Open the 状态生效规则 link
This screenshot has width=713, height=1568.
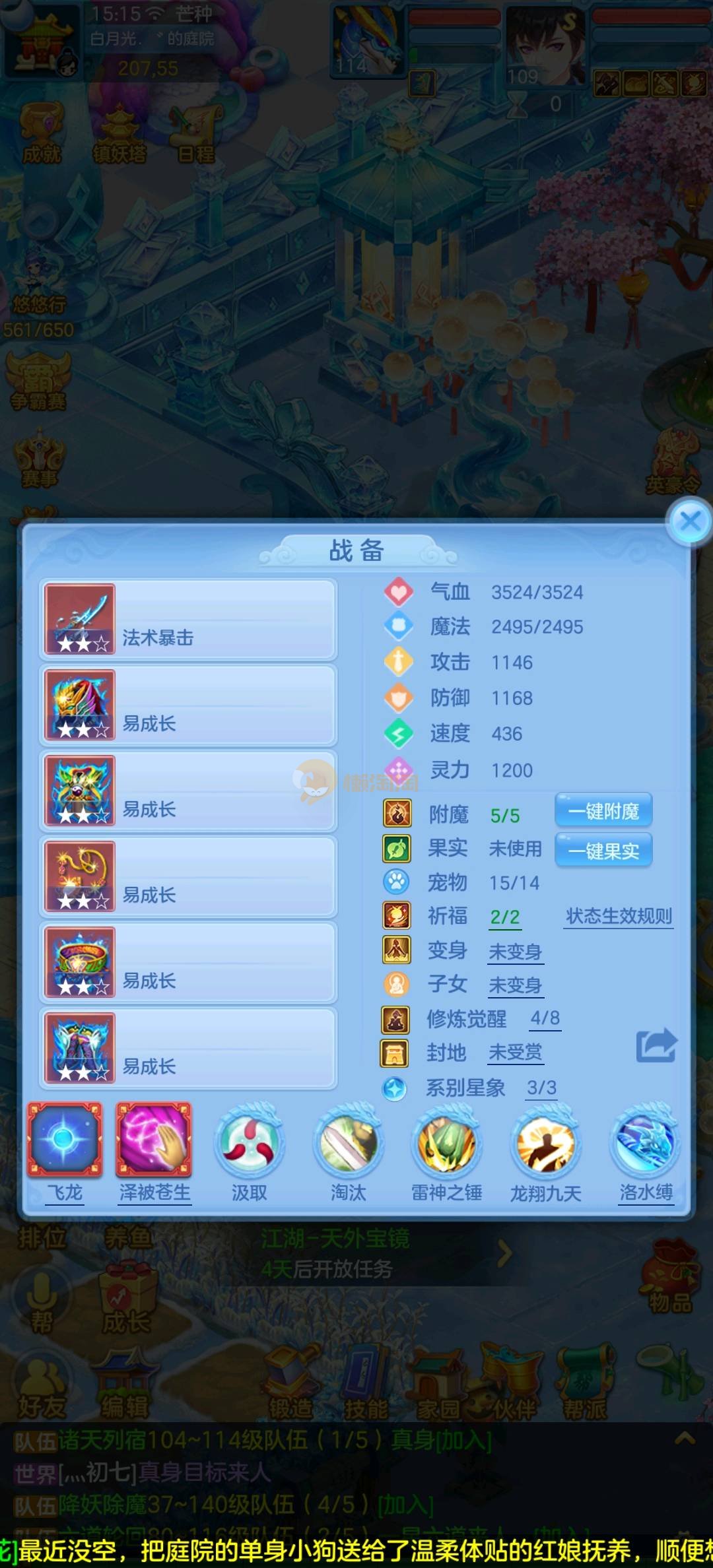point(619,916)
